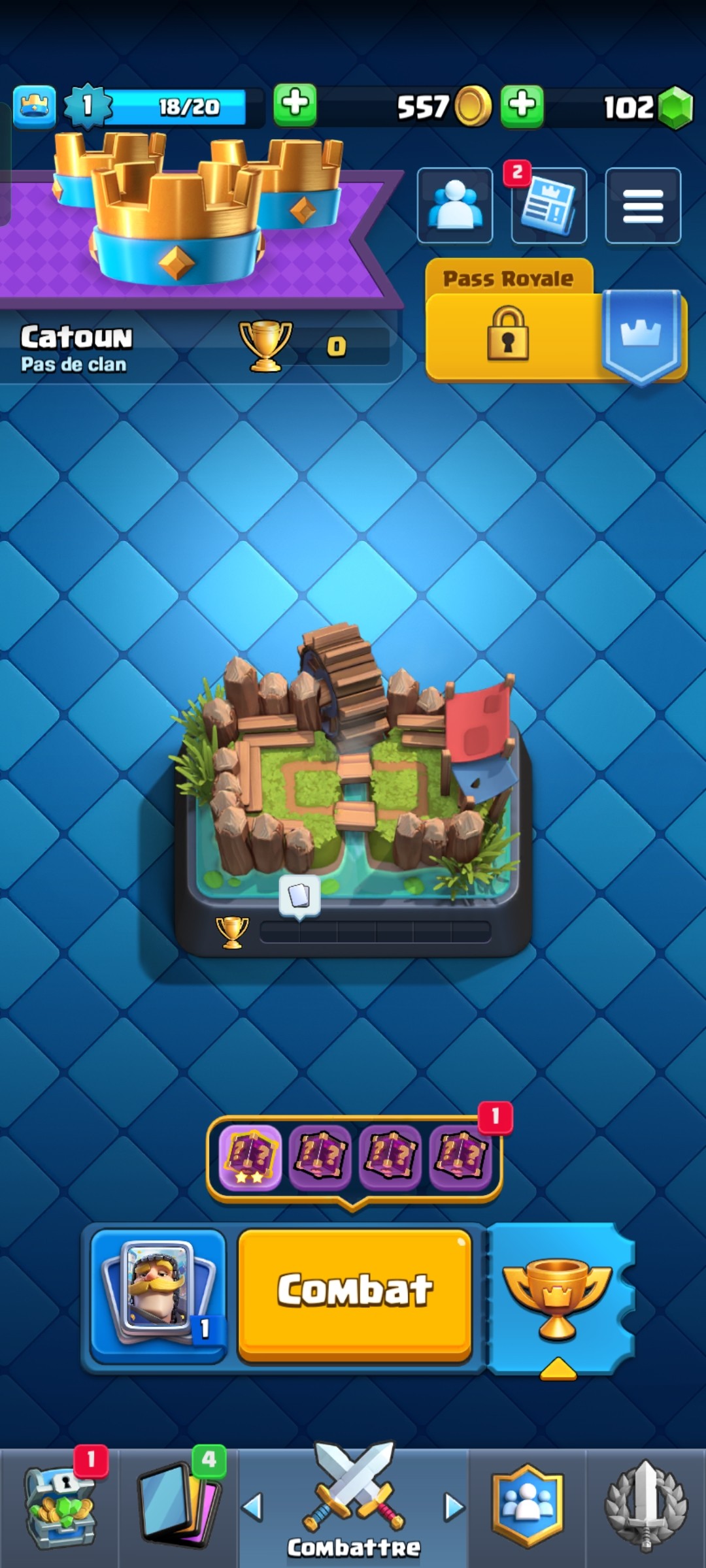Open the hamburger menu
This screenshot has height=1568, width=706.
pyautogui.click(x=643, y=206)
